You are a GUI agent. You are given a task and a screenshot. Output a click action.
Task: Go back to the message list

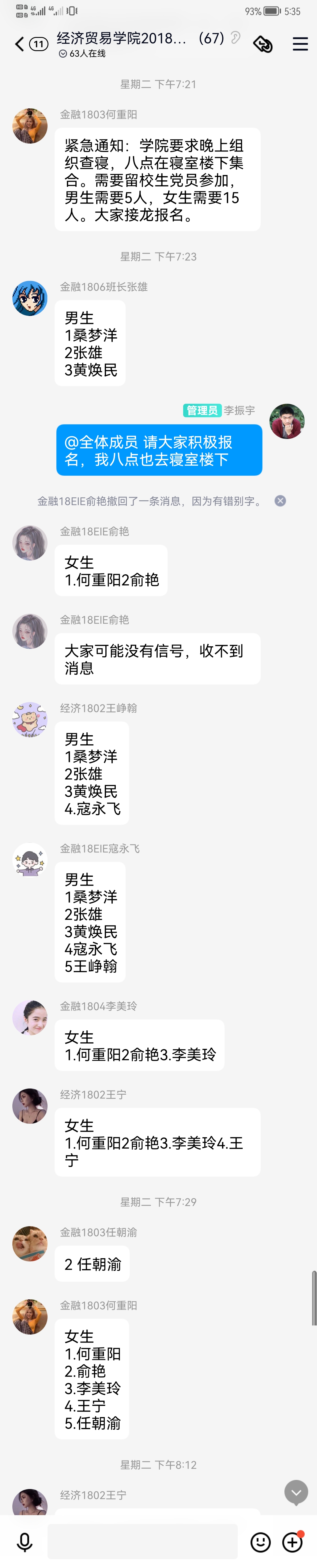click(19, 44)
